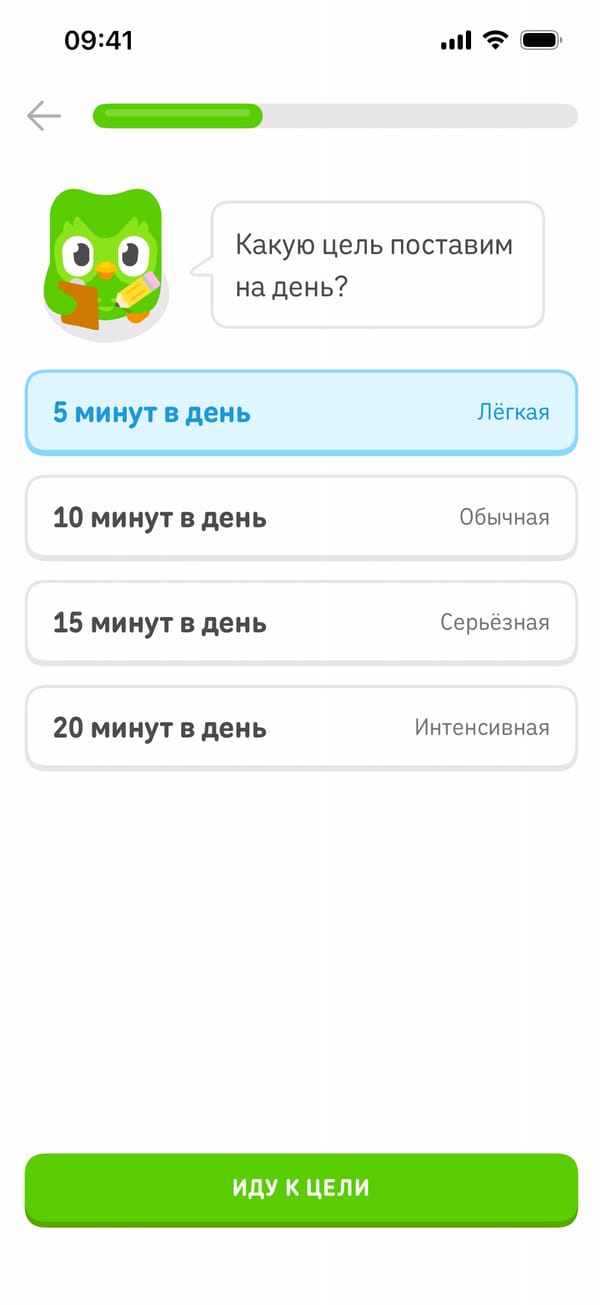Image resolution: width=603 pixels, height=1305 pixels.
Task: Set goal to 20 минут в день
Action: pos(301,728)
